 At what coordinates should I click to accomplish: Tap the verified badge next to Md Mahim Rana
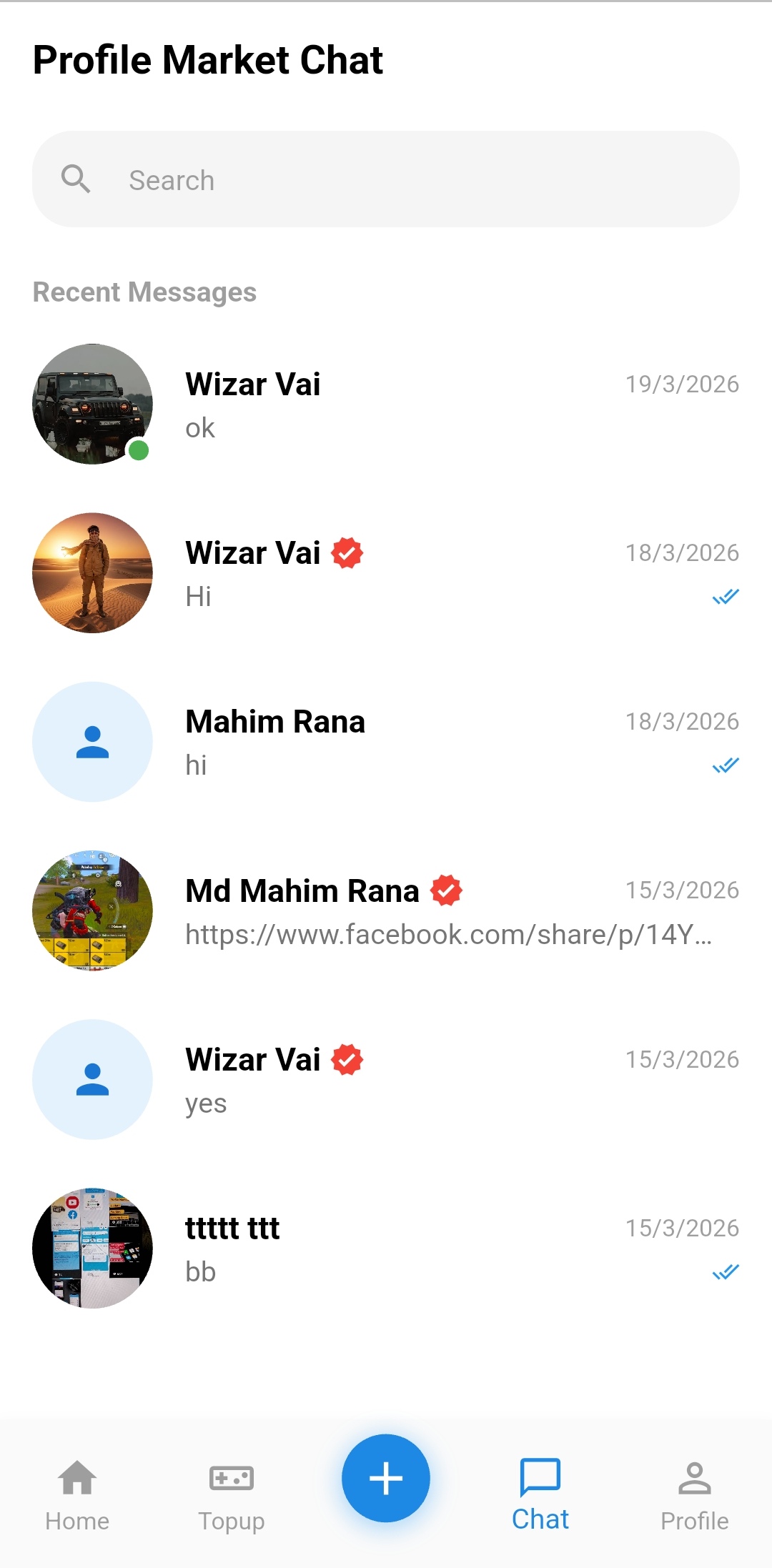point(445,890)
